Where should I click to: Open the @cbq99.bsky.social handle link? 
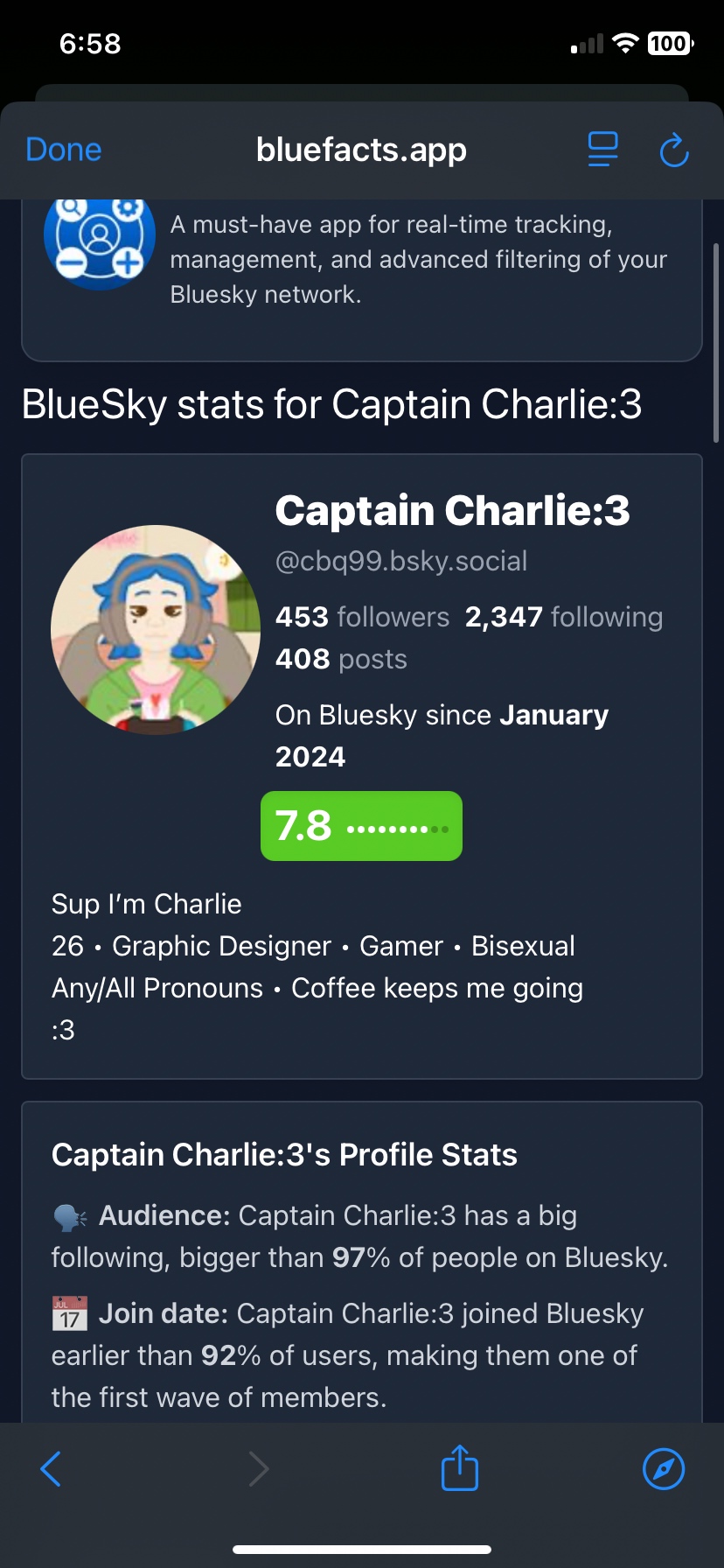point(400,561)
